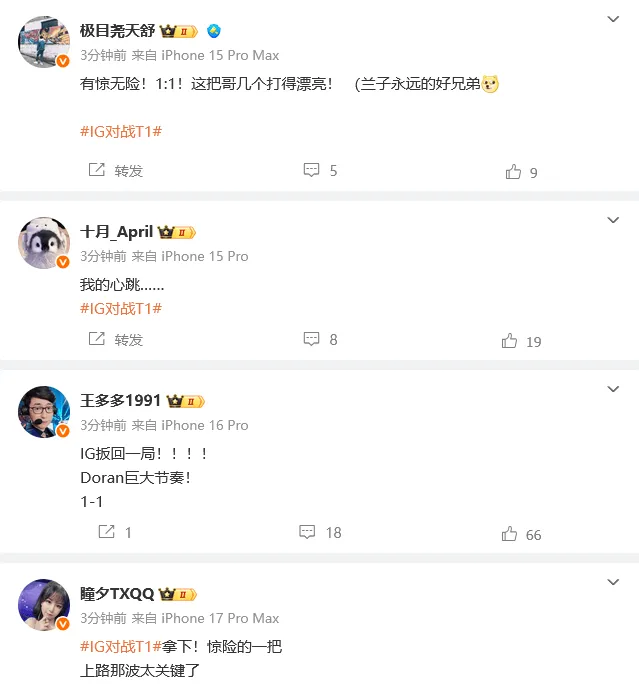This screenshot has width=639, height=687.
Task: Open #IG对战T1# hashtag in 极目尧天舒's post
Action: coord(121,131)
